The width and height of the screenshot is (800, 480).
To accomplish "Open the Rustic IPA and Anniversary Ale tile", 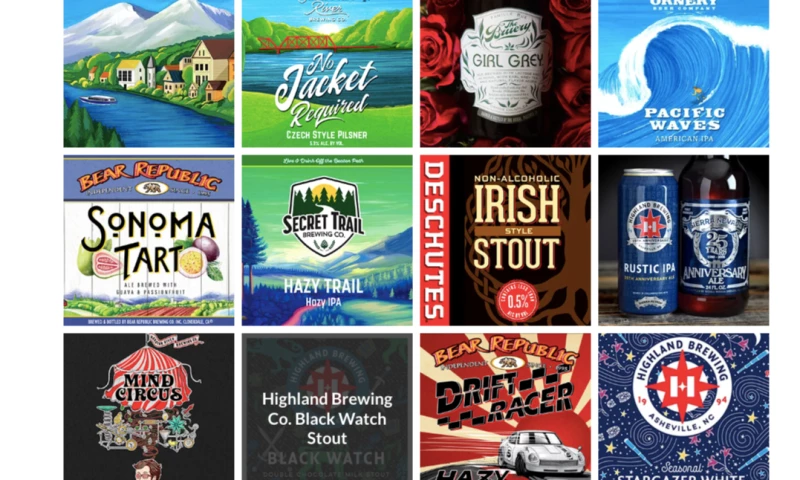I will pos(683,240).
